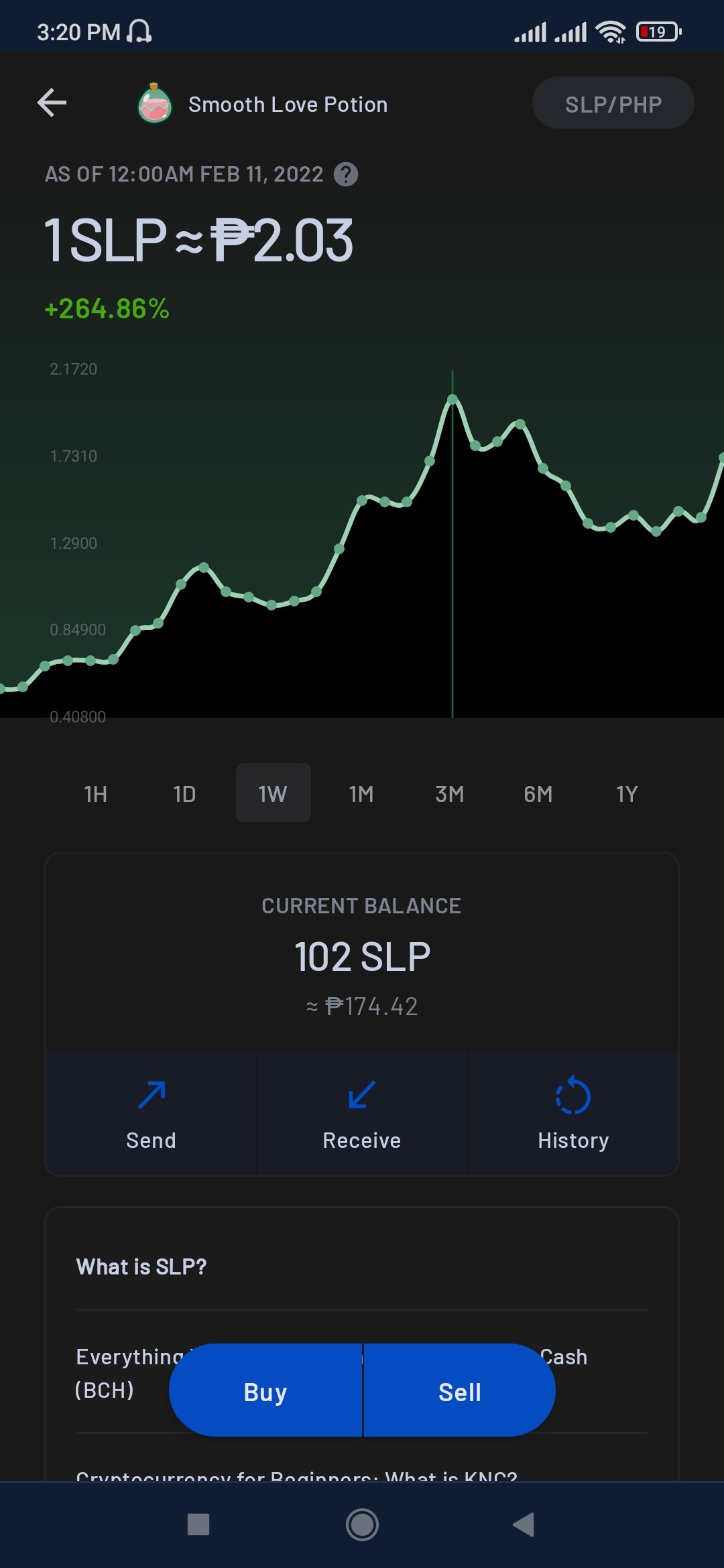Tap the system home button

click(x=362, y=1524)
